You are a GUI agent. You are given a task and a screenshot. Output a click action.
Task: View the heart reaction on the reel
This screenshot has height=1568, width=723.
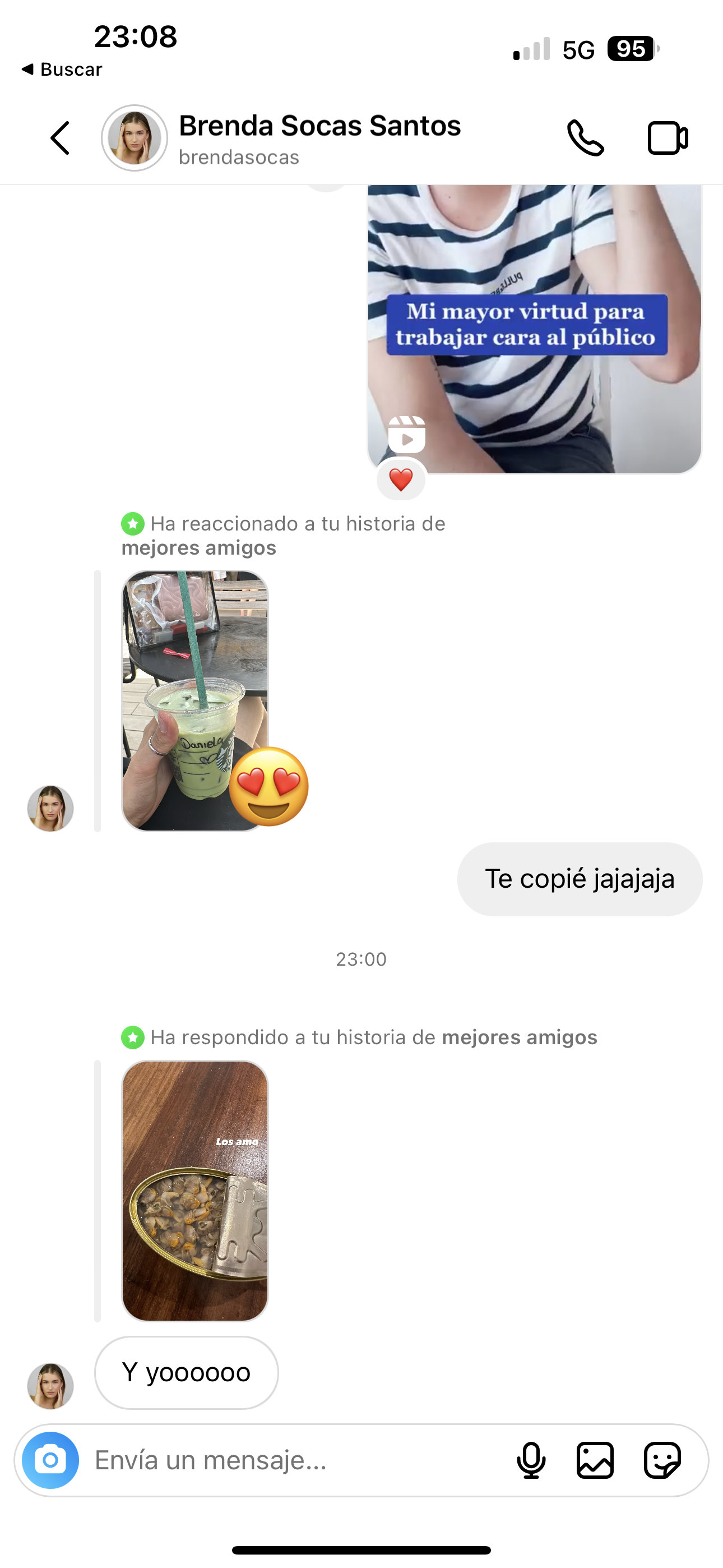[401, 479]
